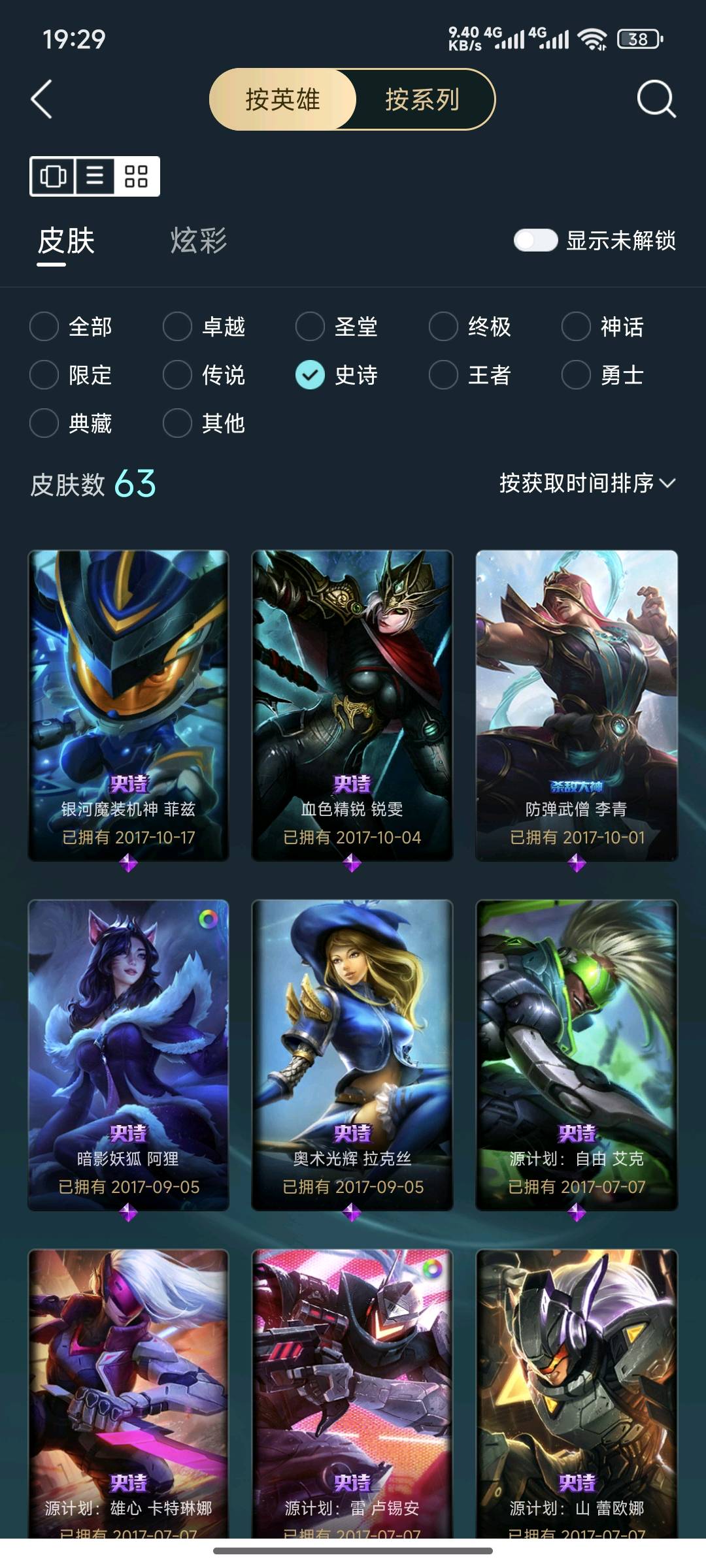Toggle 显示未解锁 switch on

click(x=535, y=240)
